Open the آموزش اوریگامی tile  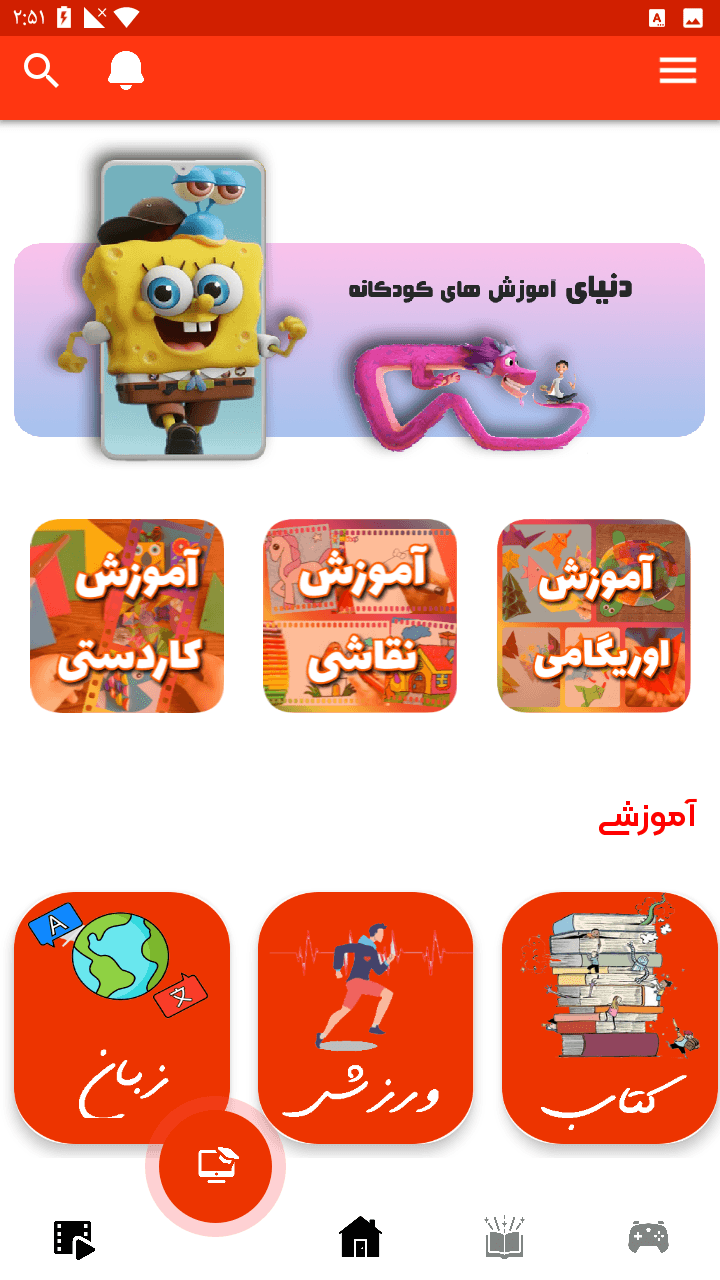(594, 616)
